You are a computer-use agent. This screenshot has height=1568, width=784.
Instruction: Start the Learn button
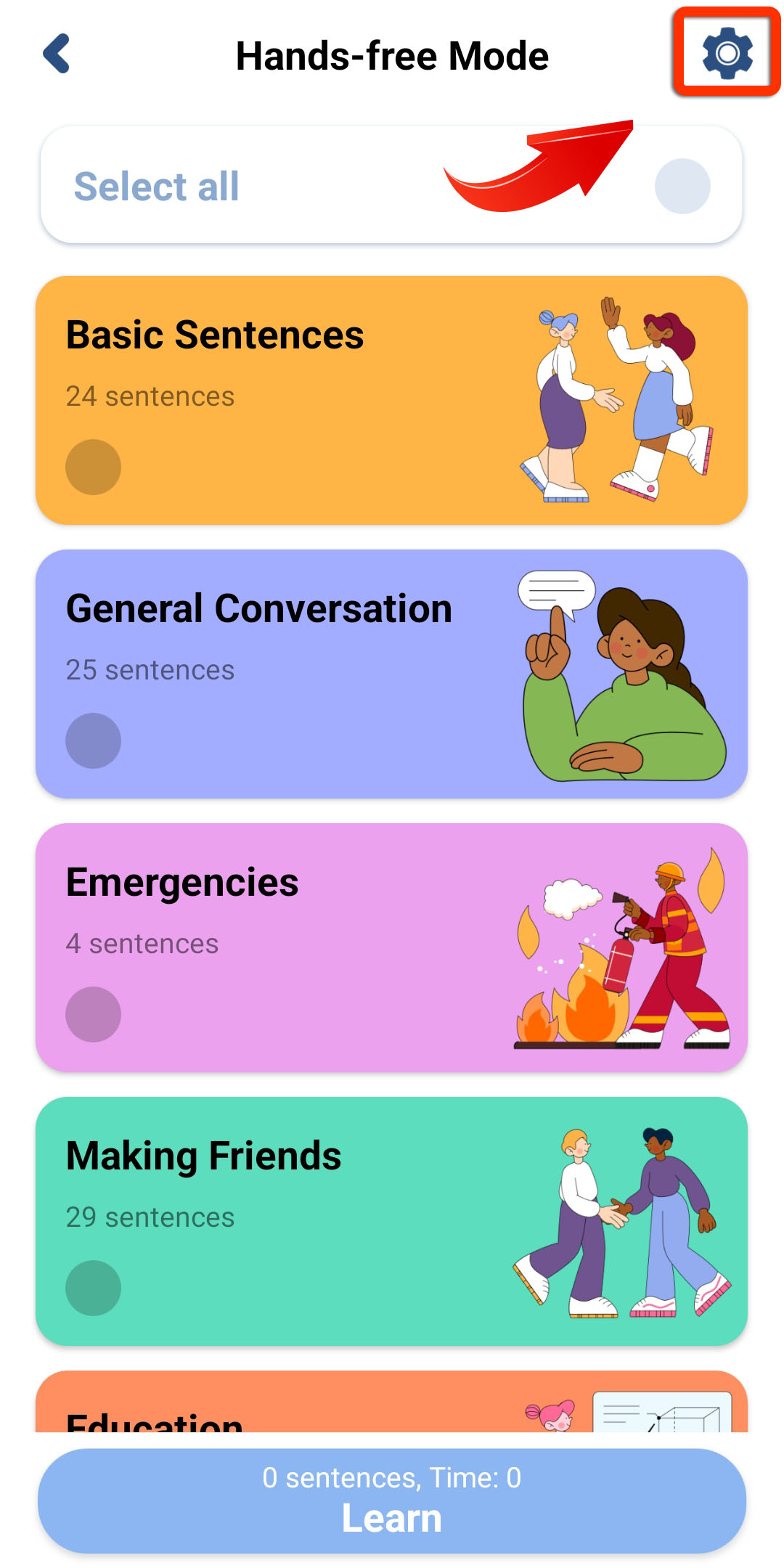click(392, 1501)
